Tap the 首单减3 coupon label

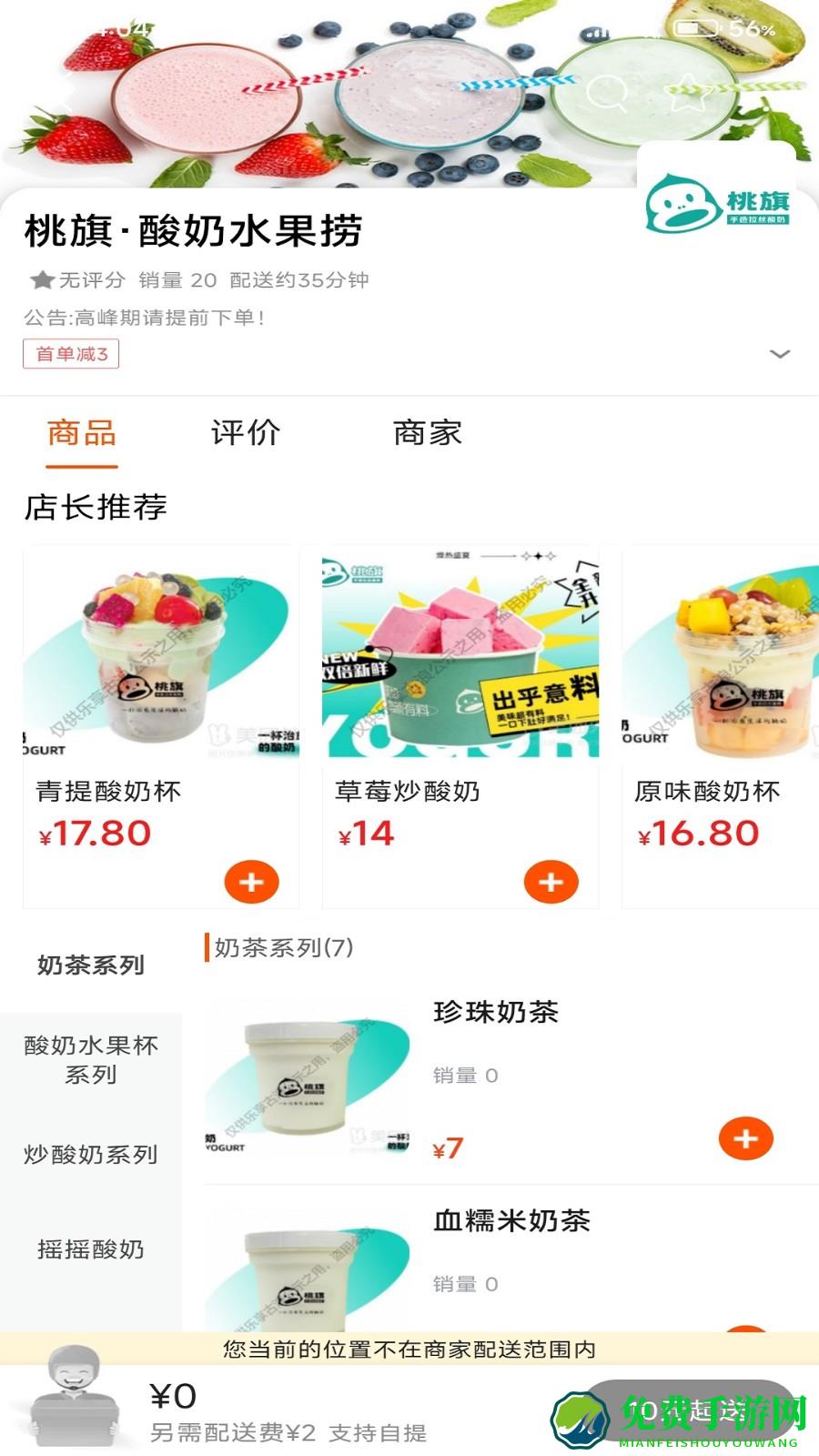(73, 354)
